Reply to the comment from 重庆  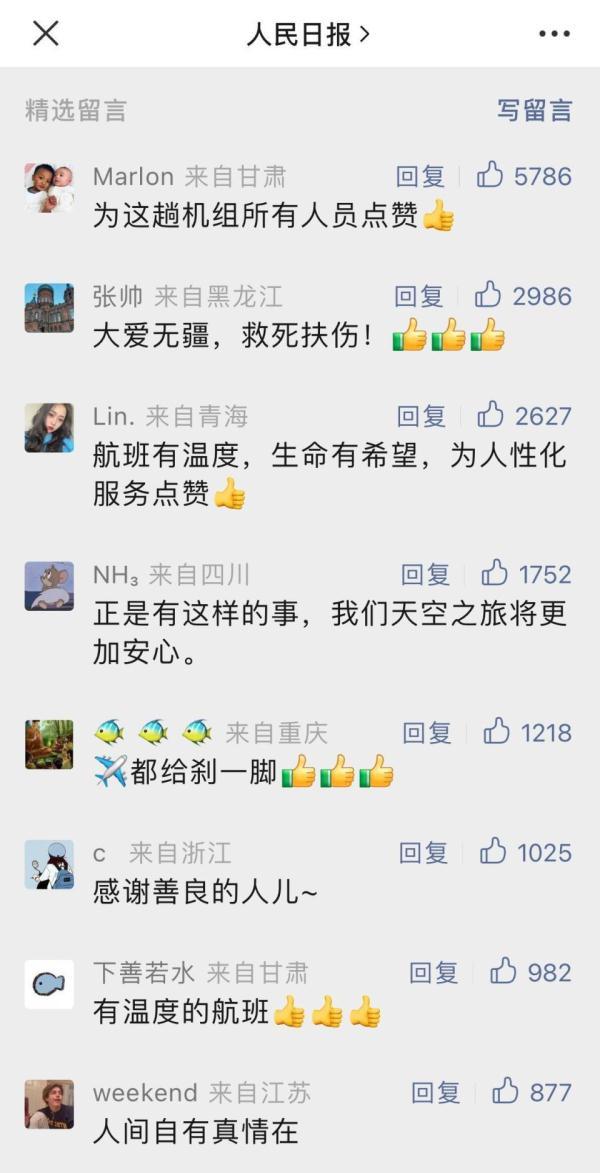[426, 733]
